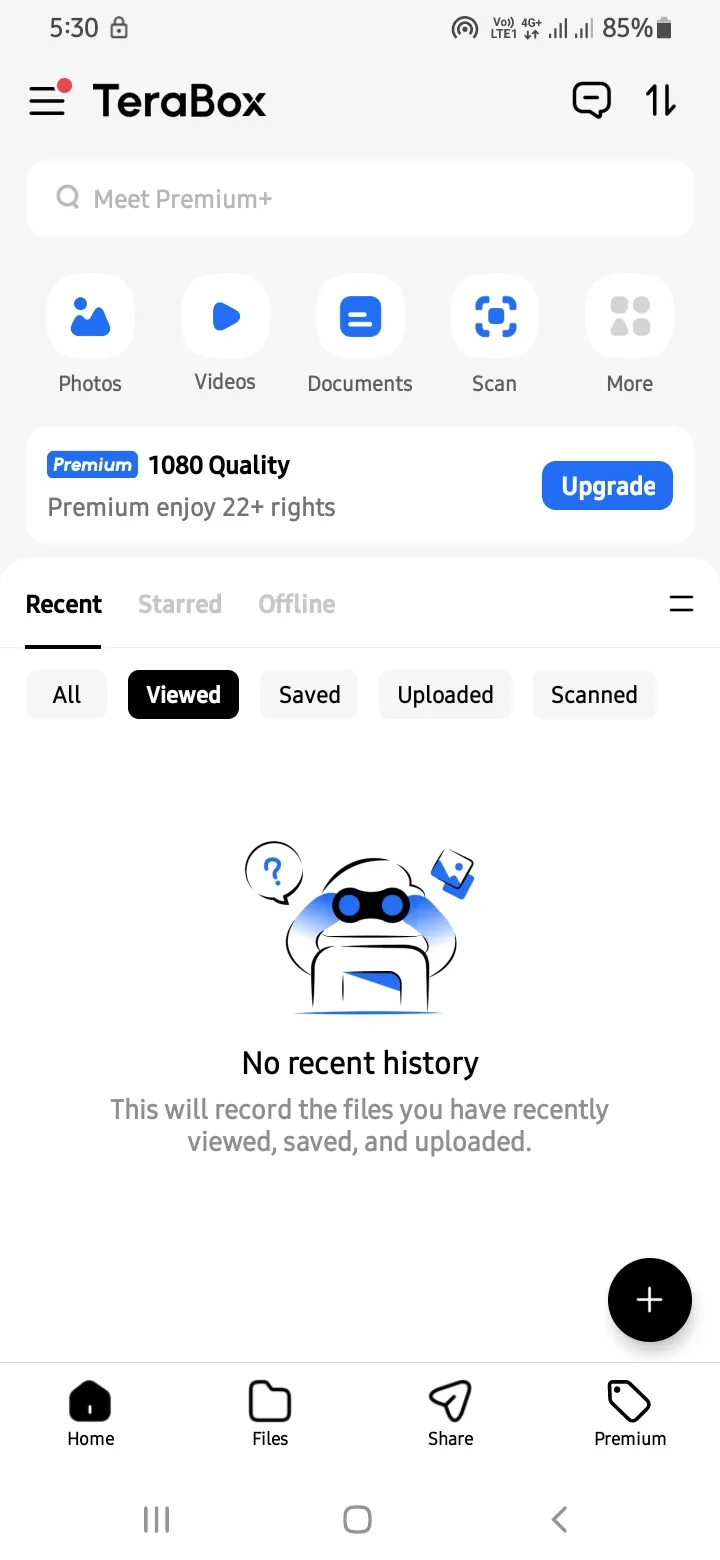
Task: Tap the Upgrade button
Action: (x=608, y=486)
